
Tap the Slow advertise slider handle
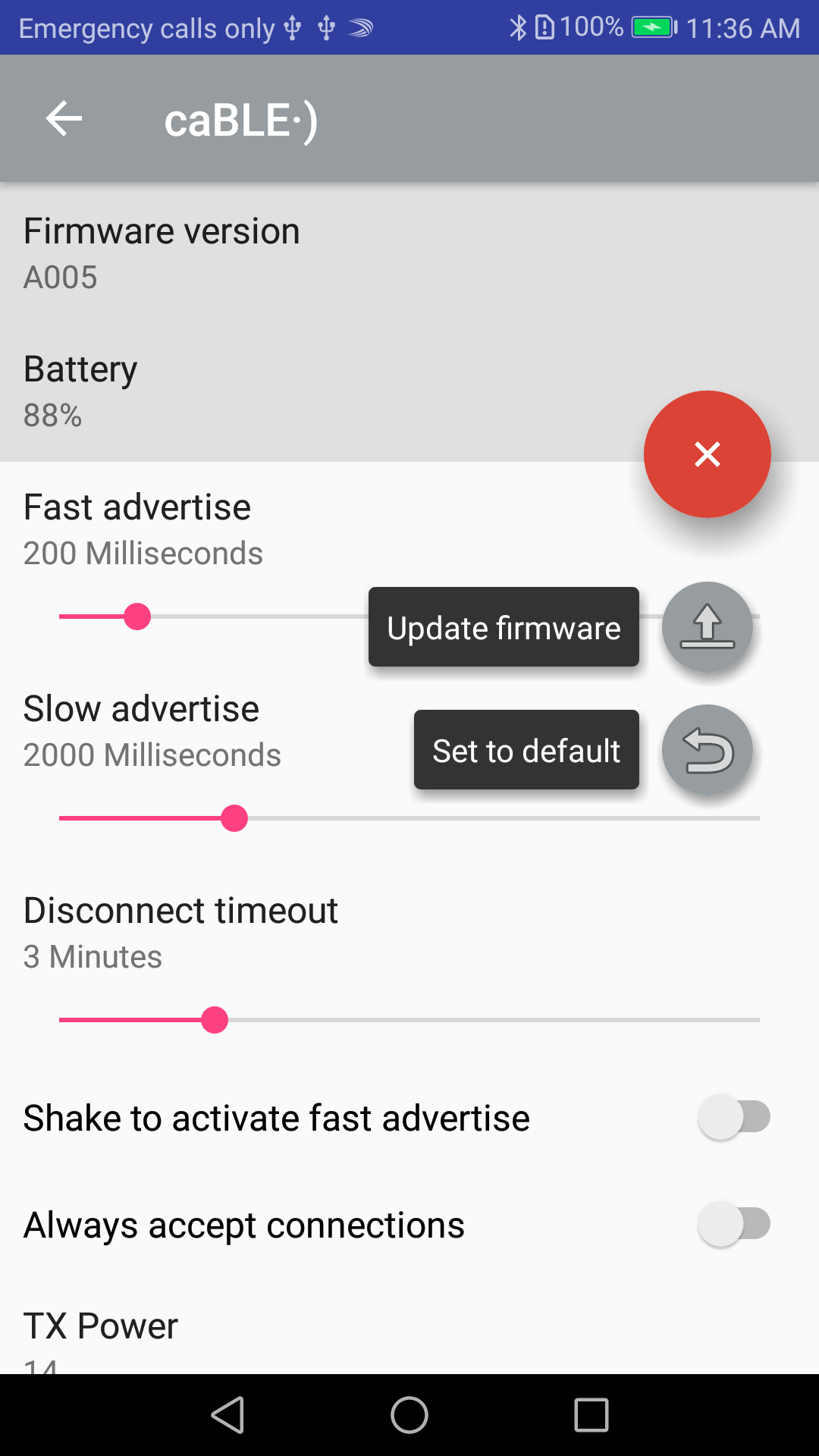tap(234, 818)
